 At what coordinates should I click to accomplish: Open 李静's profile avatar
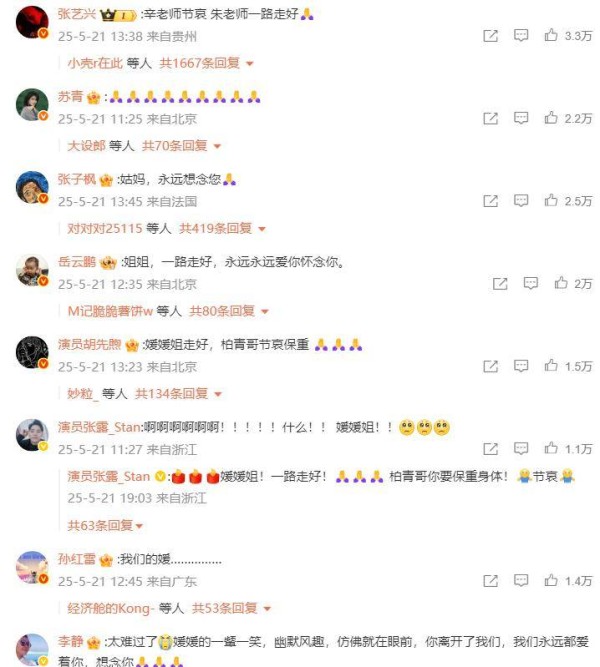pyautogui.click(x=32, y=649)
